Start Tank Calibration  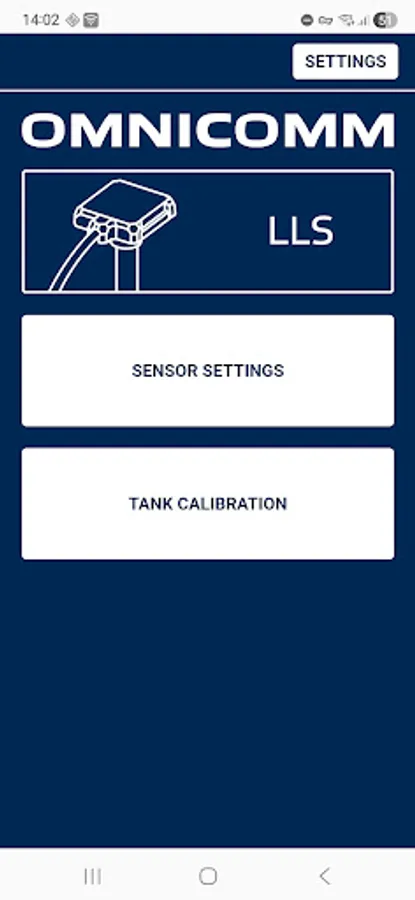pos(208,503)
